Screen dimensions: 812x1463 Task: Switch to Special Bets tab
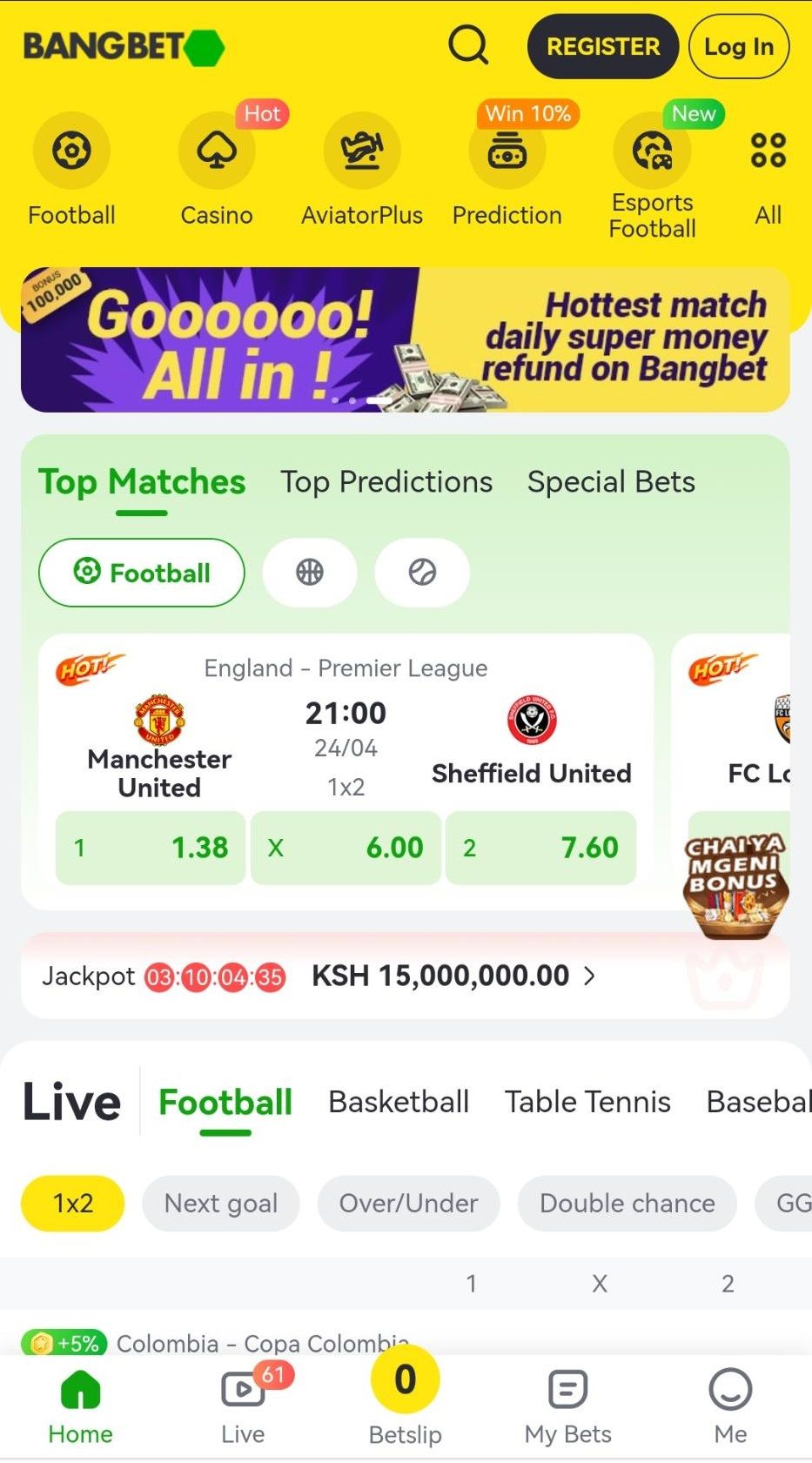[x=611, y=482]
